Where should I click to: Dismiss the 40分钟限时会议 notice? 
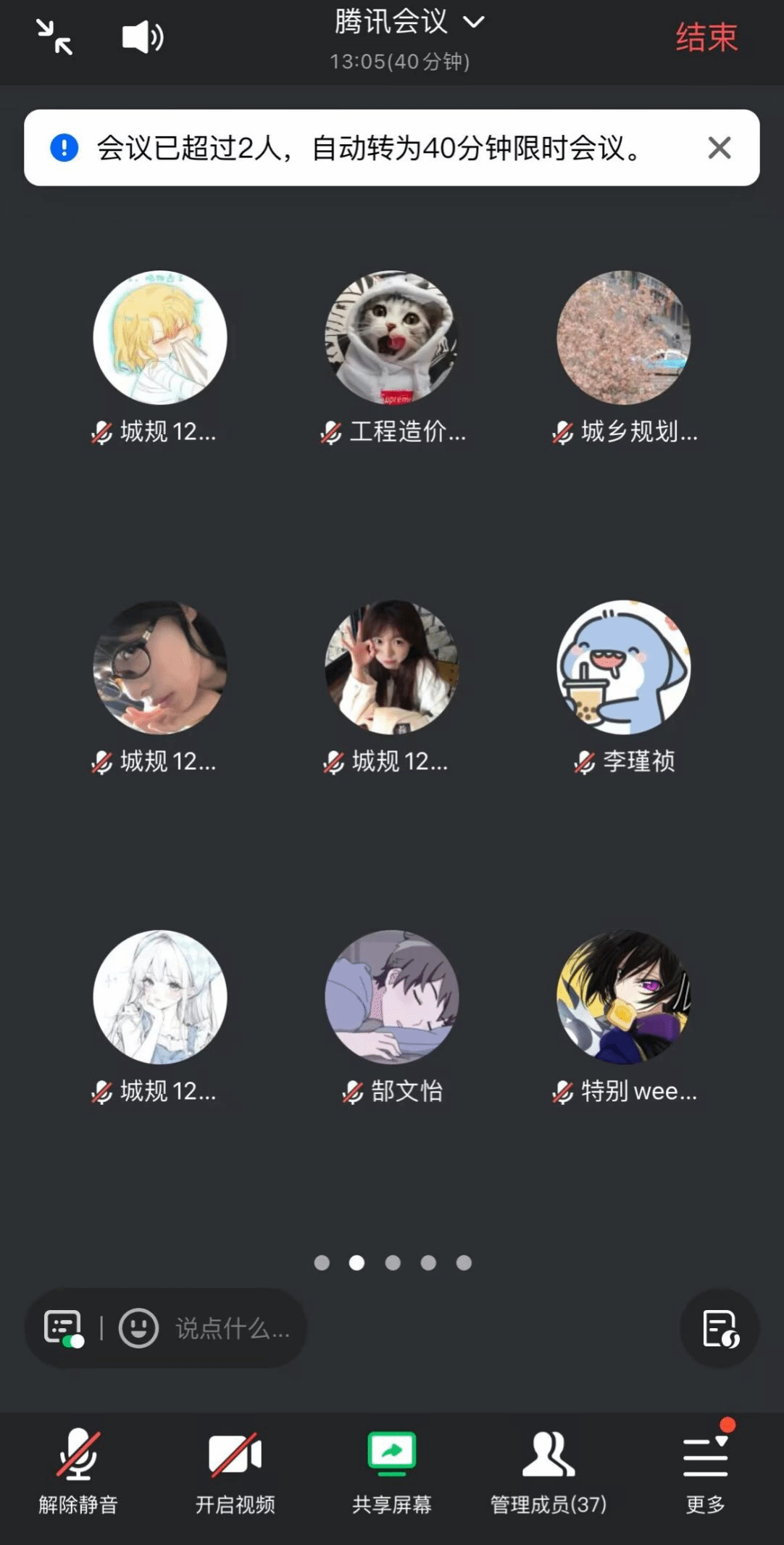coord(719,148)
